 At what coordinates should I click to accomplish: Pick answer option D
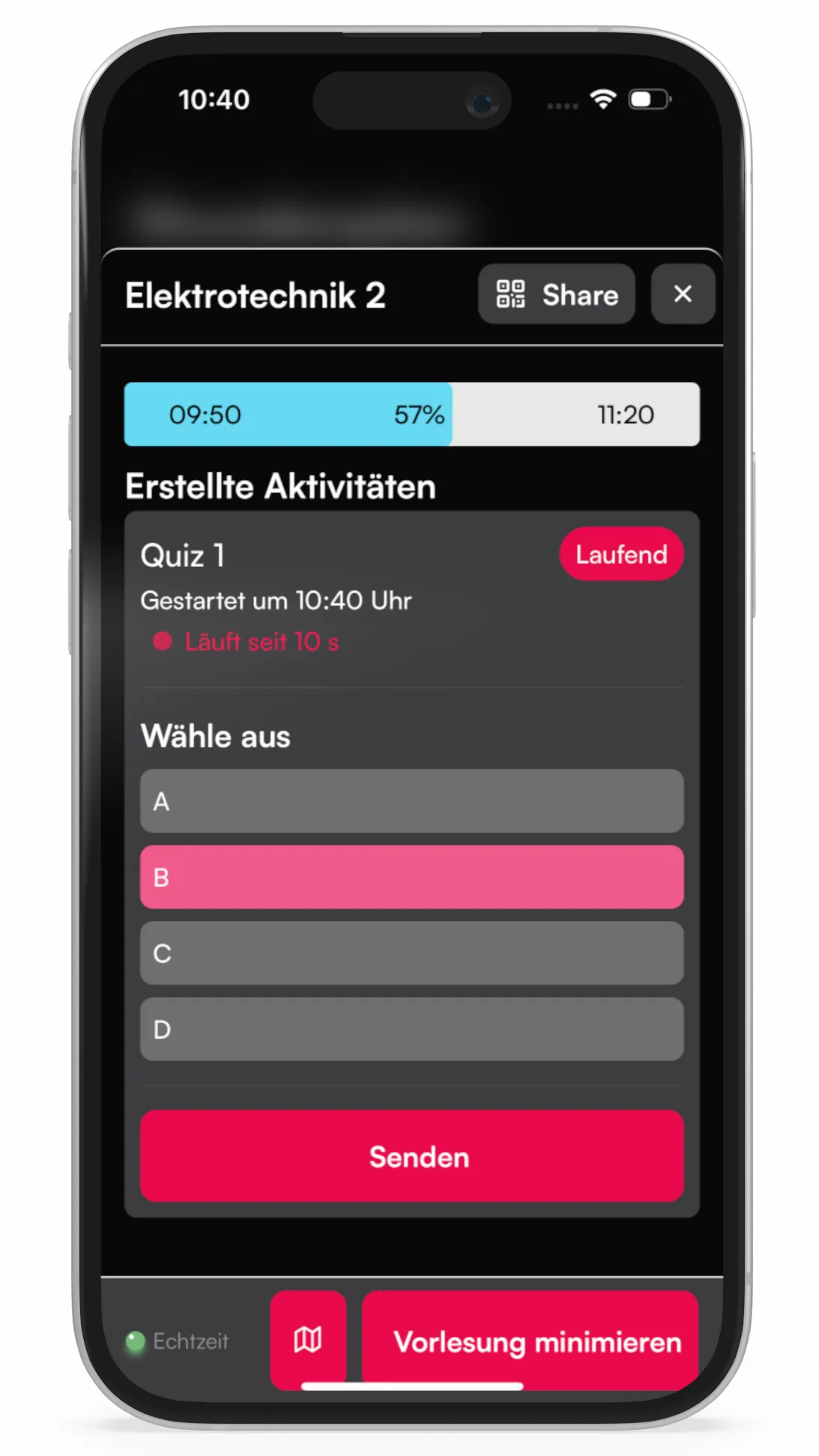[411, 1029]
